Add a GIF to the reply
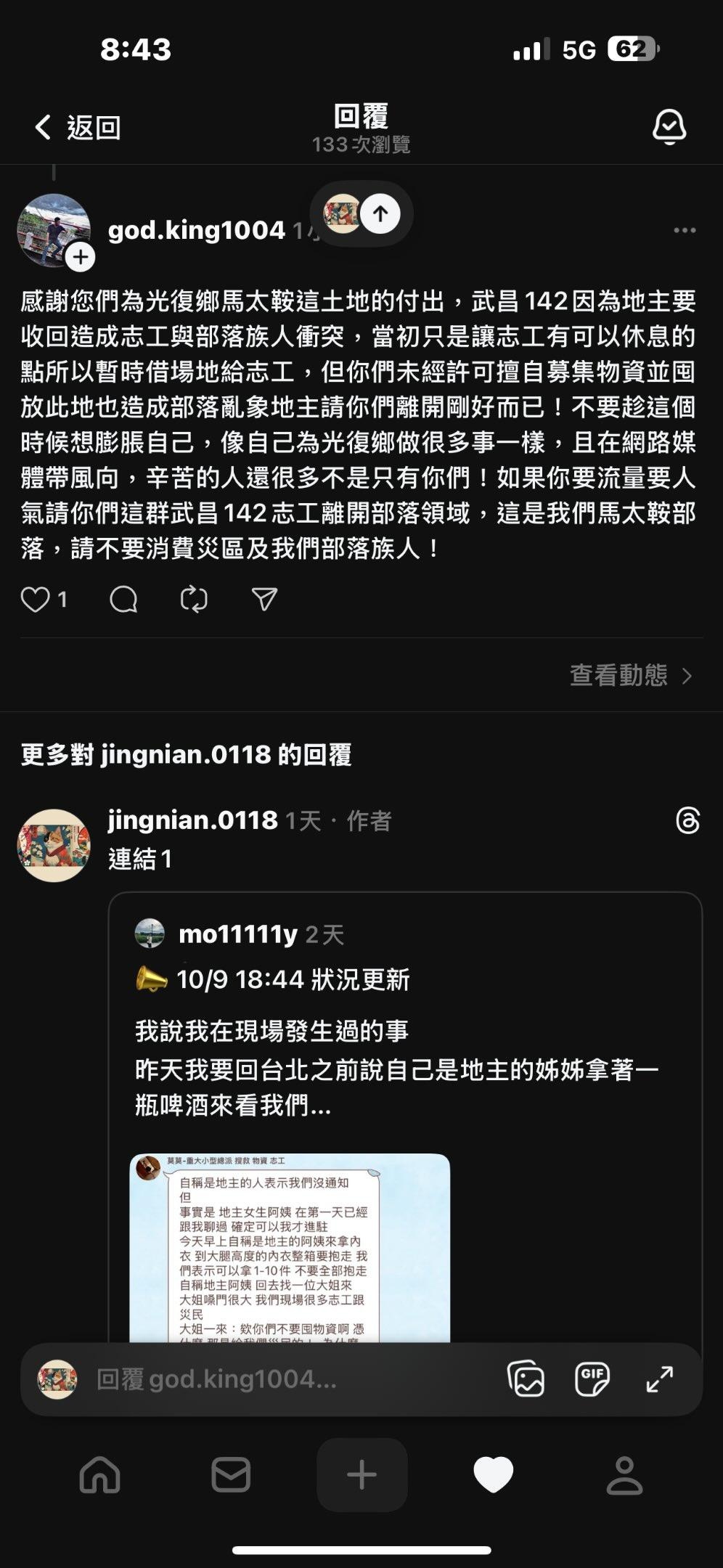Screen dimensions: 723x1568 [x=592, y=1379]
